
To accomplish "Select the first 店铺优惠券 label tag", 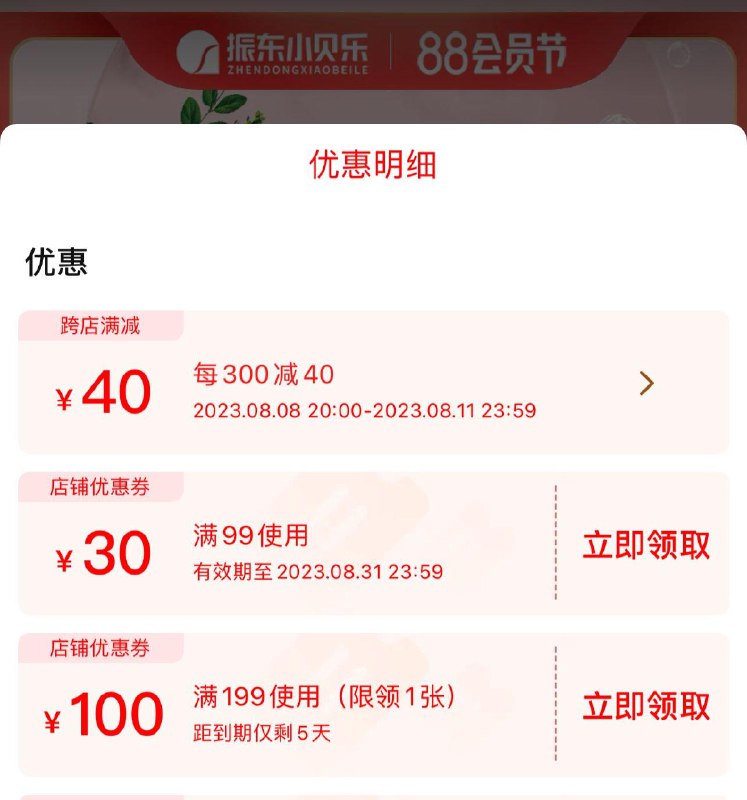I will 100,485.
